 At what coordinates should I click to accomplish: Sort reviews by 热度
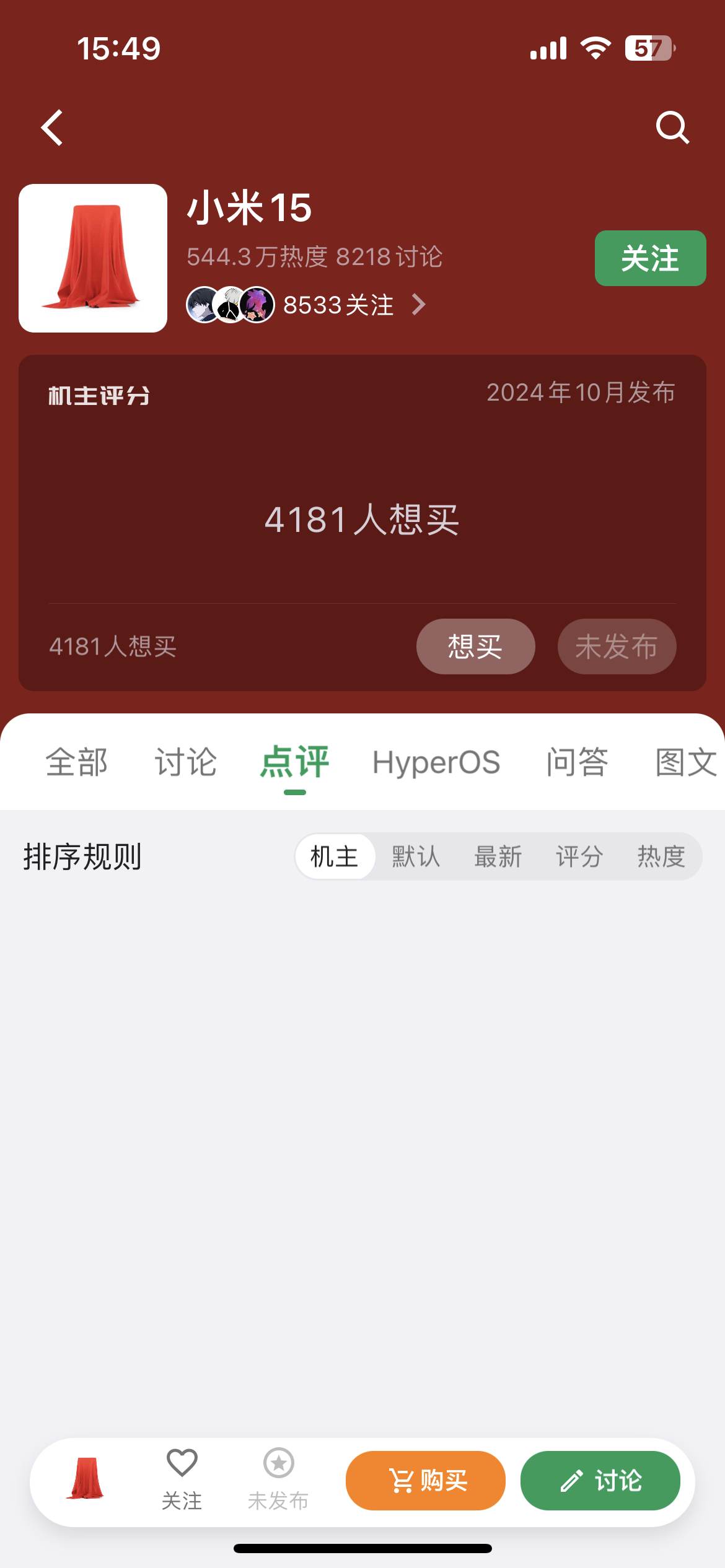pos(661,857)
